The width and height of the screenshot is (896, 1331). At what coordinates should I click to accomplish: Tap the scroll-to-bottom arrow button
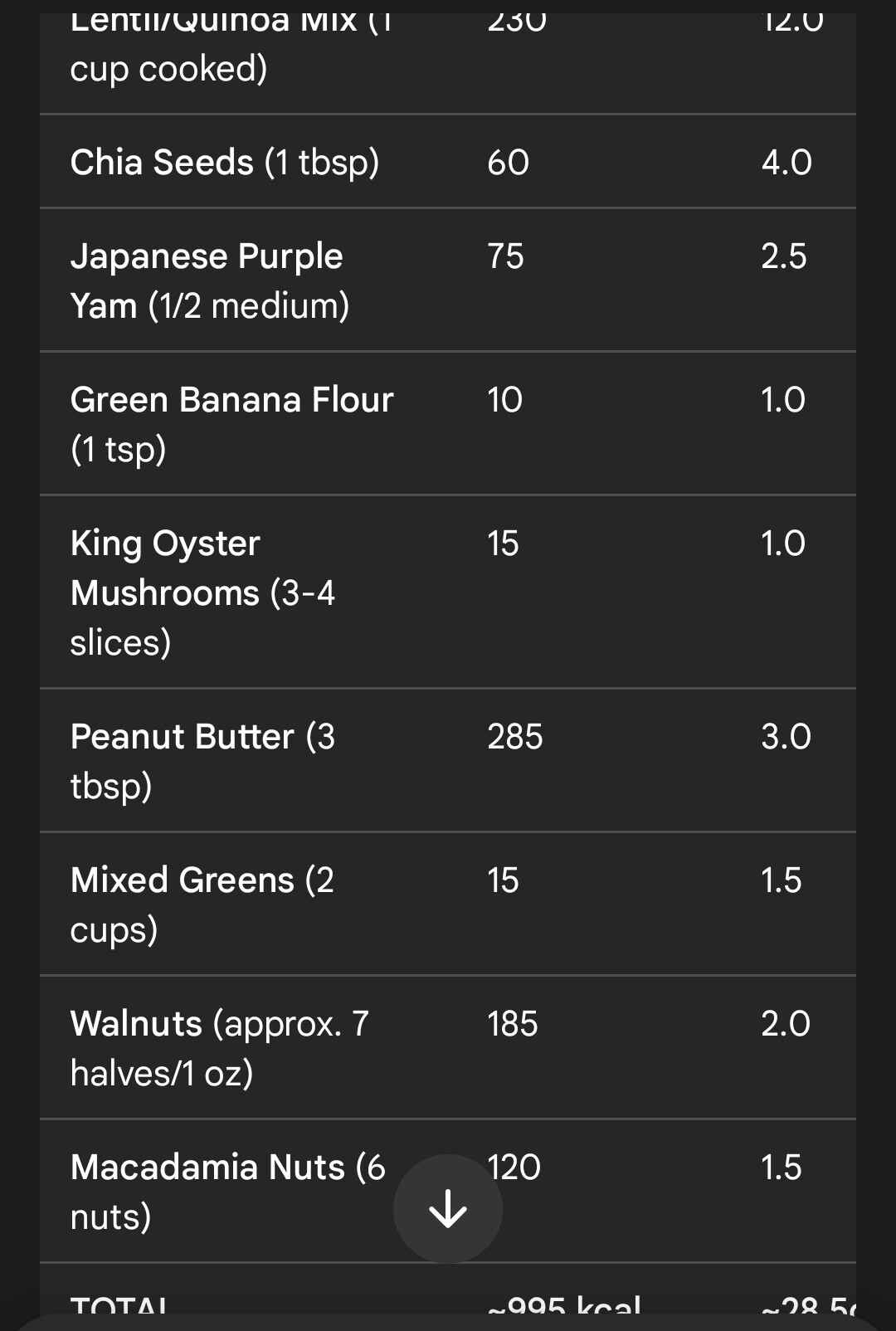click(x=448, y=1208)
